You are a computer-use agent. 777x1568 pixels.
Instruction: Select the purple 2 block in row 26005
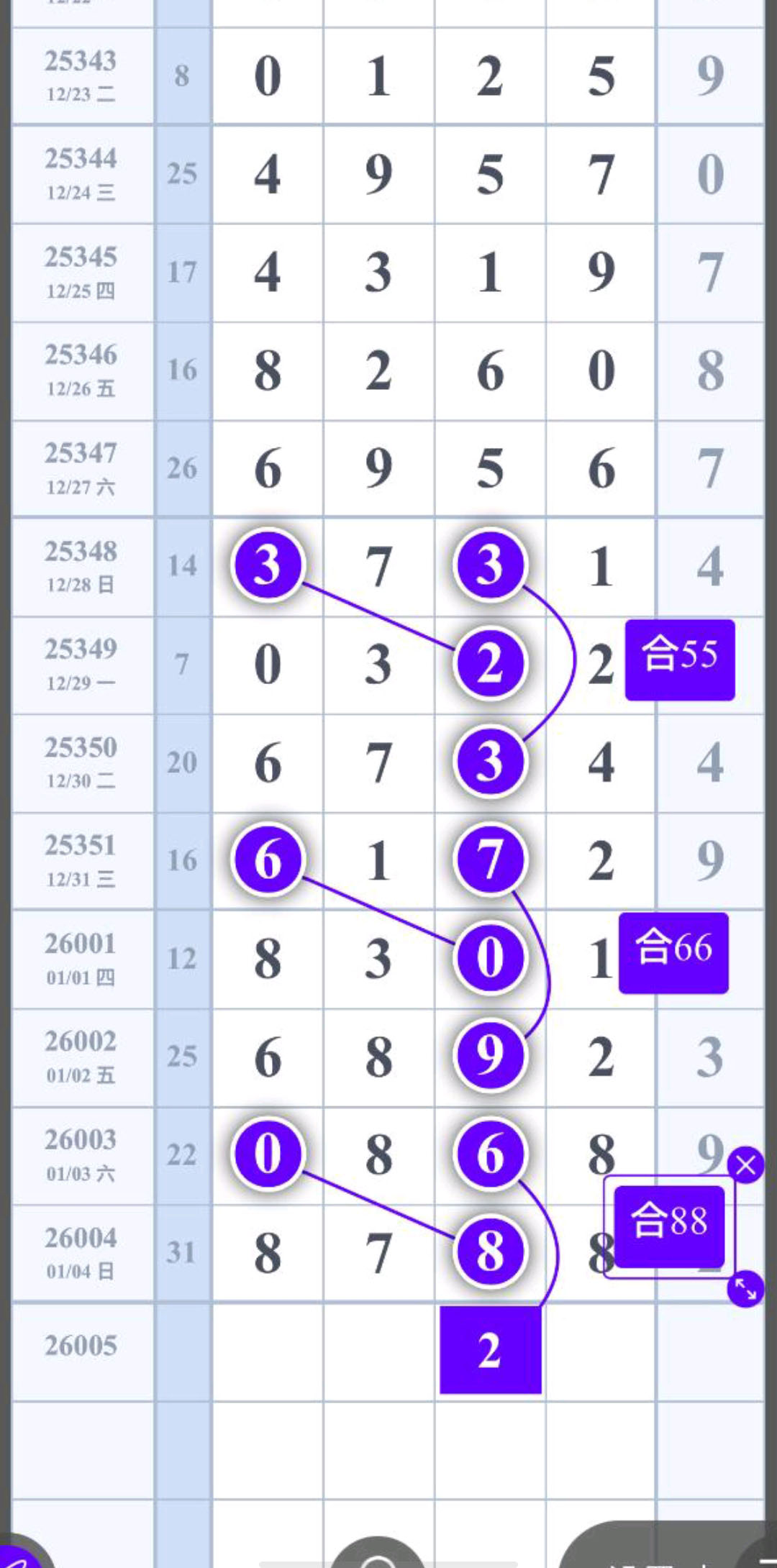(x=490, y=1350)
